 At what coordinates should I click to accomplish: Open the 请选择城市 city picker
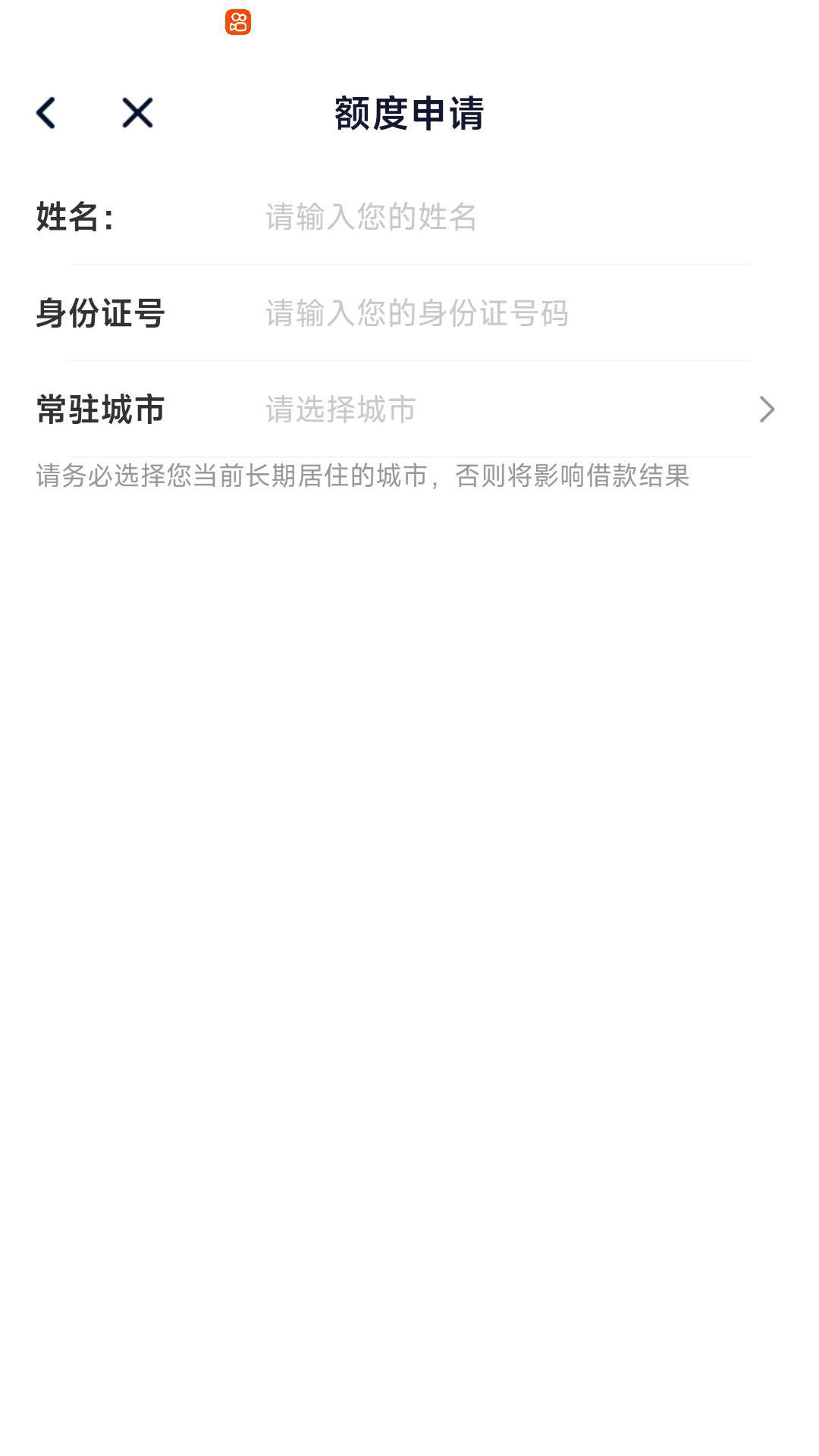click(339, 409)
